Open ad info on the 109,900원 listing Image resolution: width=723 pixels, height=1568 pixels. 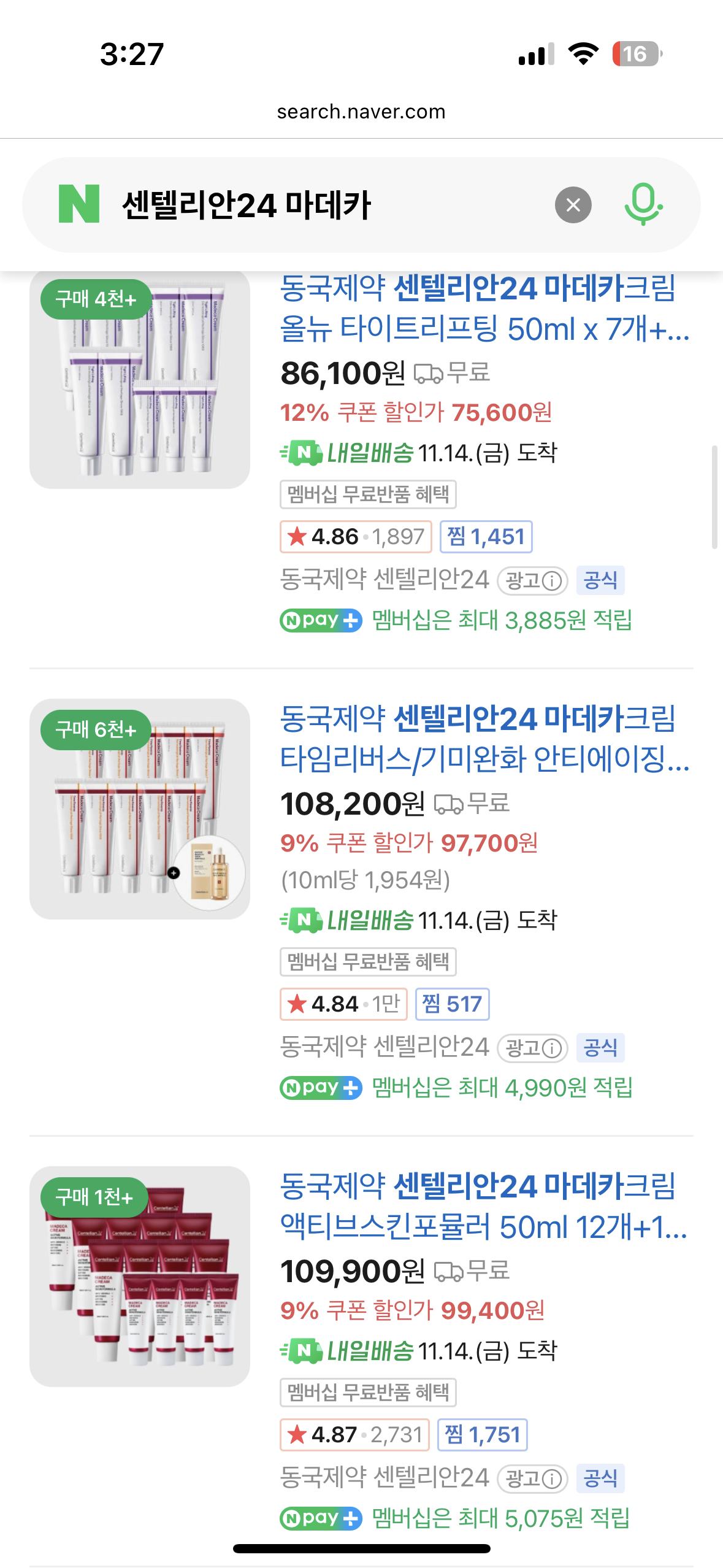pos(532,1478)
